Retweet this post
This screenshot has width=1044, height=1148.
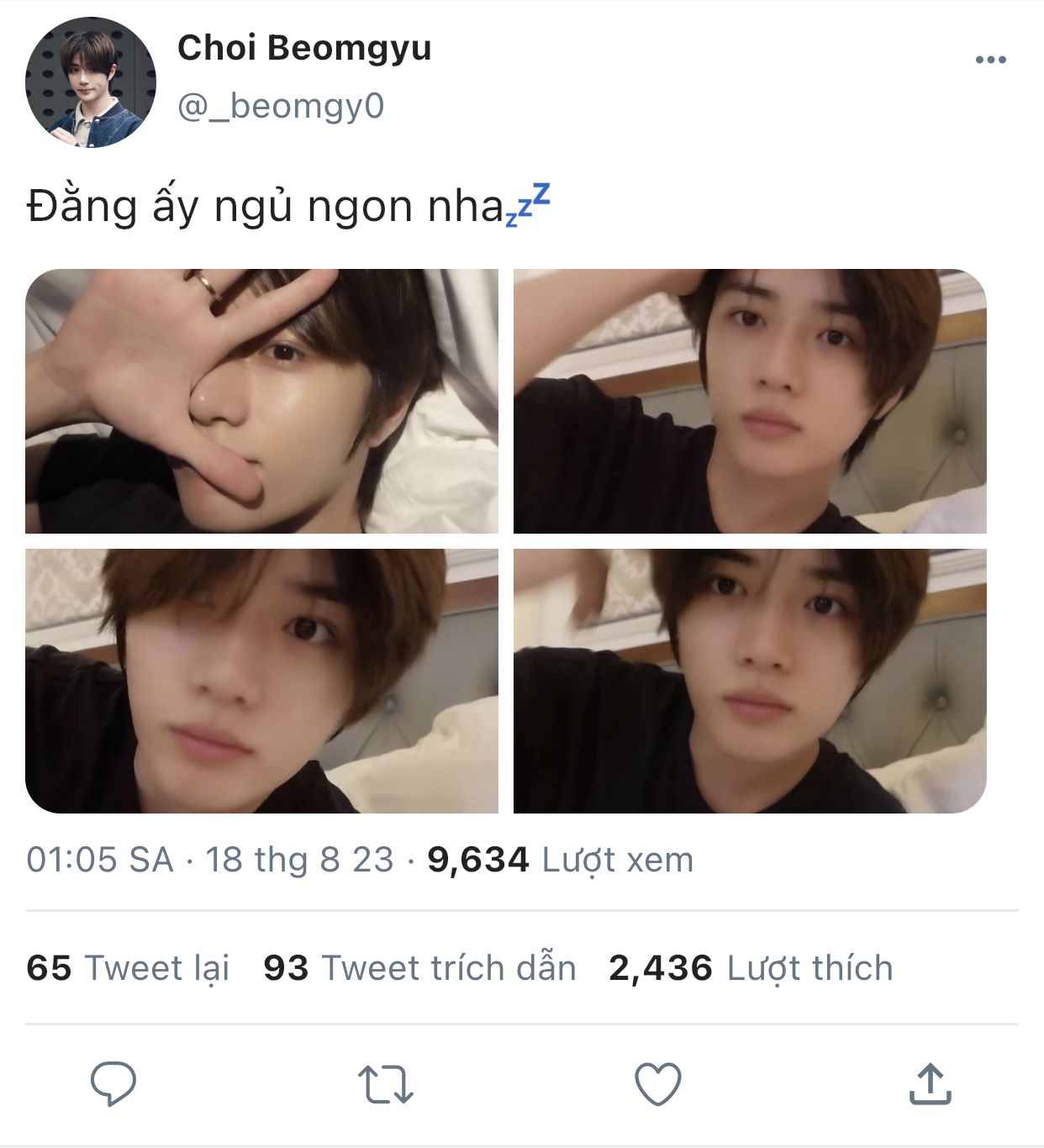tap(385, 1083)
